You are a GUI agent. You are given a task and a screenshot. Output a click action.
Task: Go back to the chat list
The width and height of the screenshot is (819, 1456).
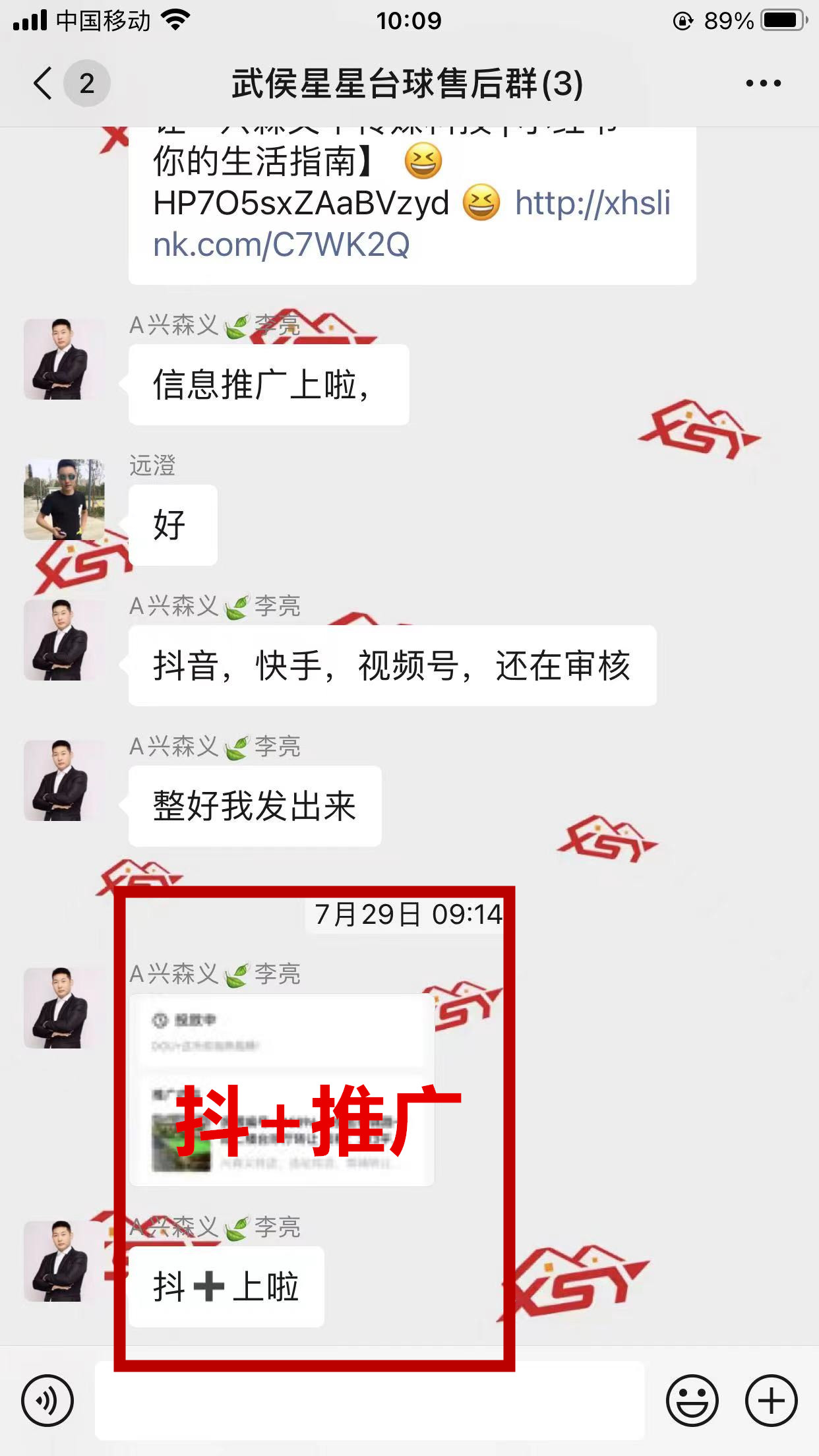coord(44,84)
